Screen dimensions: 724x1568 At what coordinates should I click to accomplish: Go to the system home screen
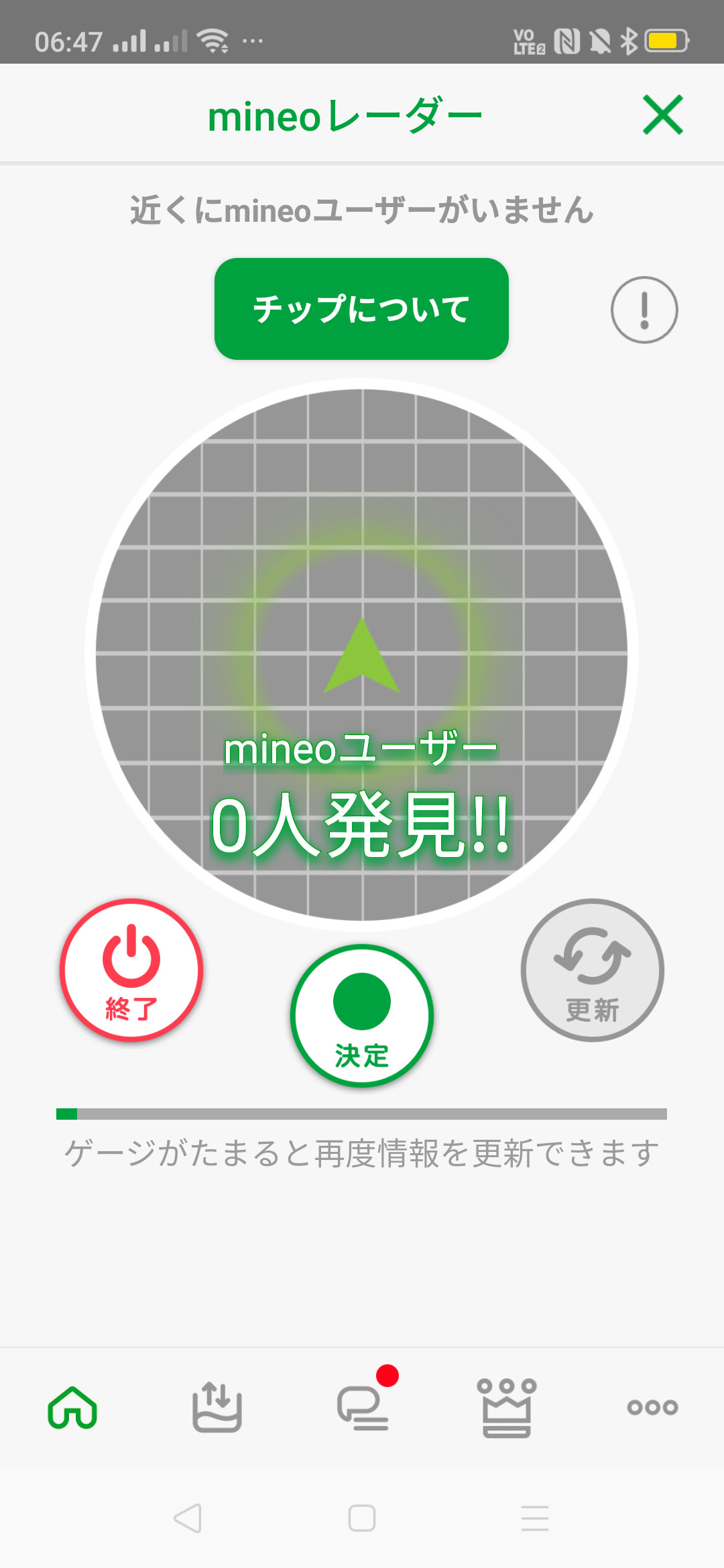(x=362, y=1518)
